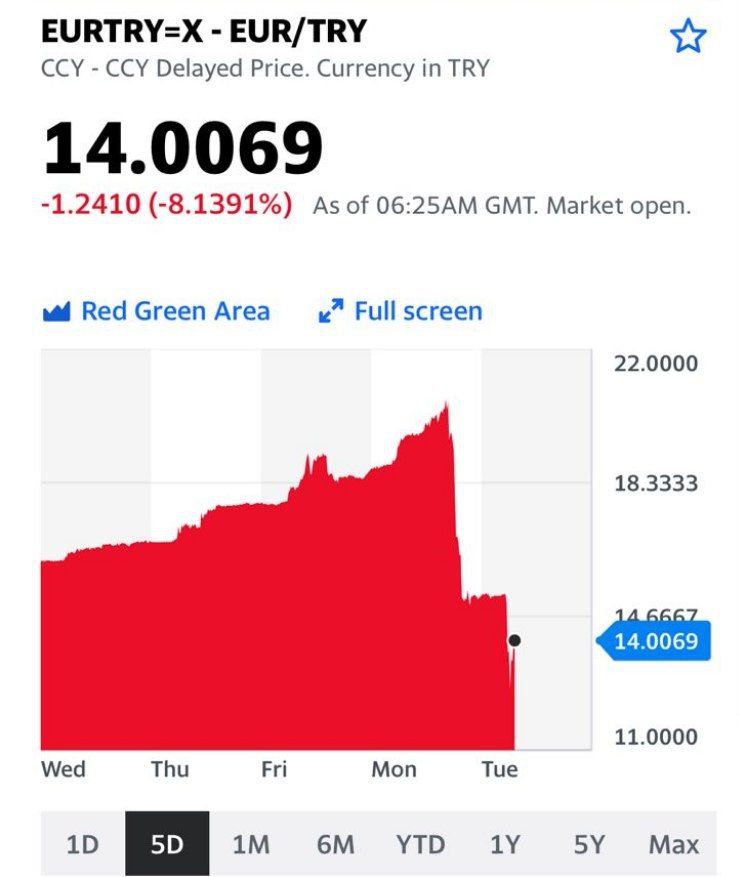
Task: Open the chart in Full screen
Action: pos(400,311)
